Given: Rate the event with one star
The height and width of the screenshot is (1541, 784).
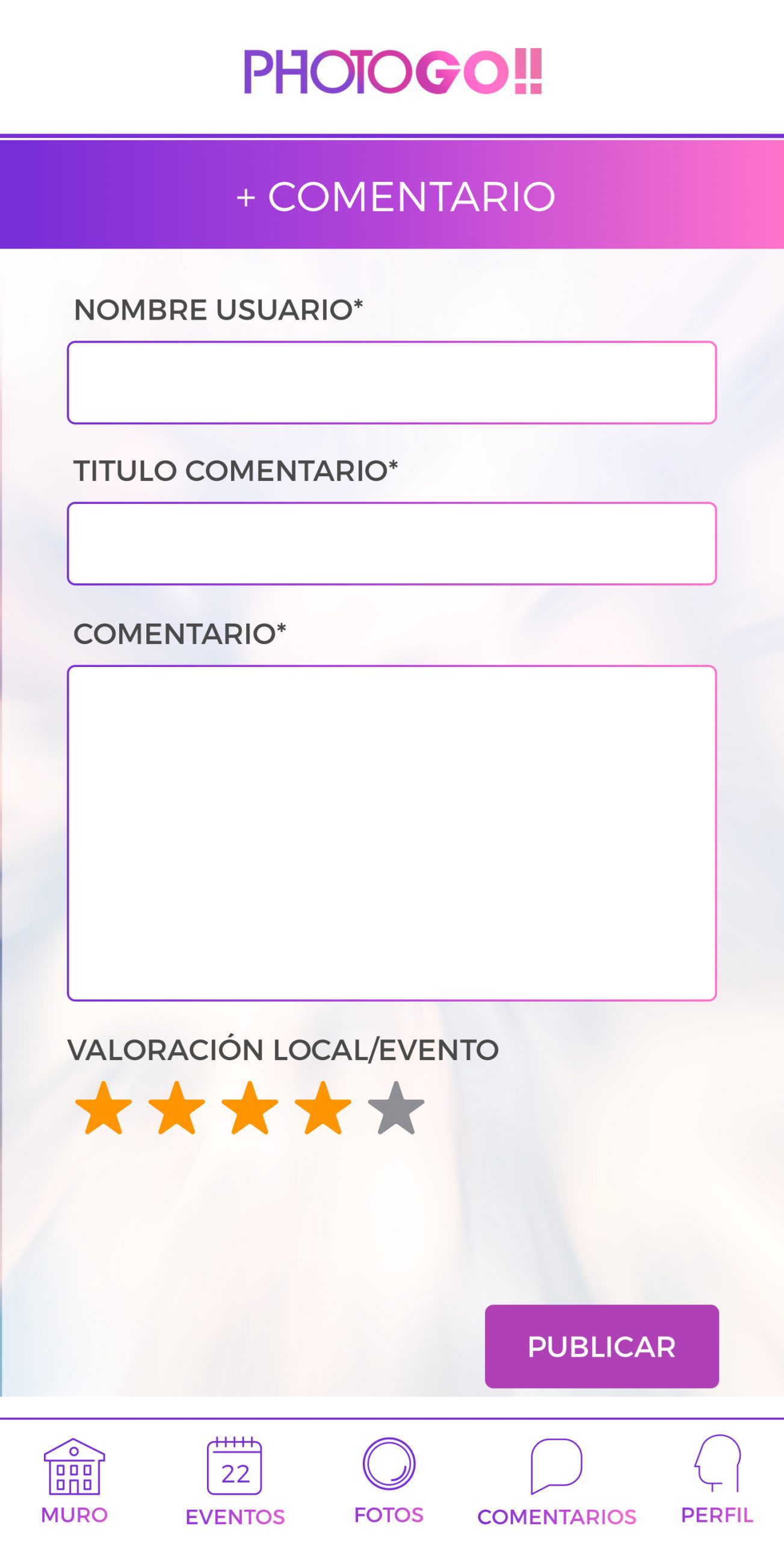Looking at the screenshot, I should [x=103, y=1109].
